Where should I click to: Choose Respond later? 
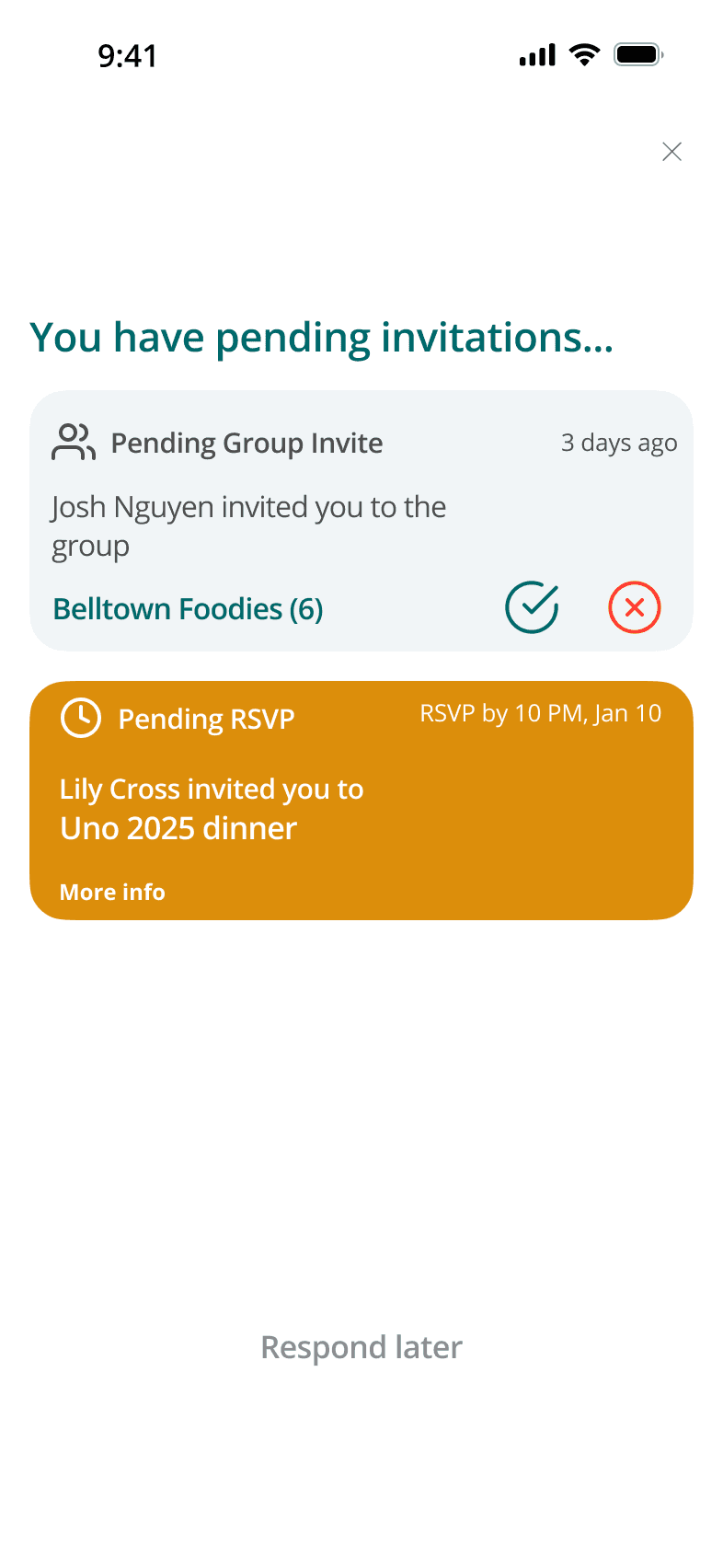coord(361,1347)
